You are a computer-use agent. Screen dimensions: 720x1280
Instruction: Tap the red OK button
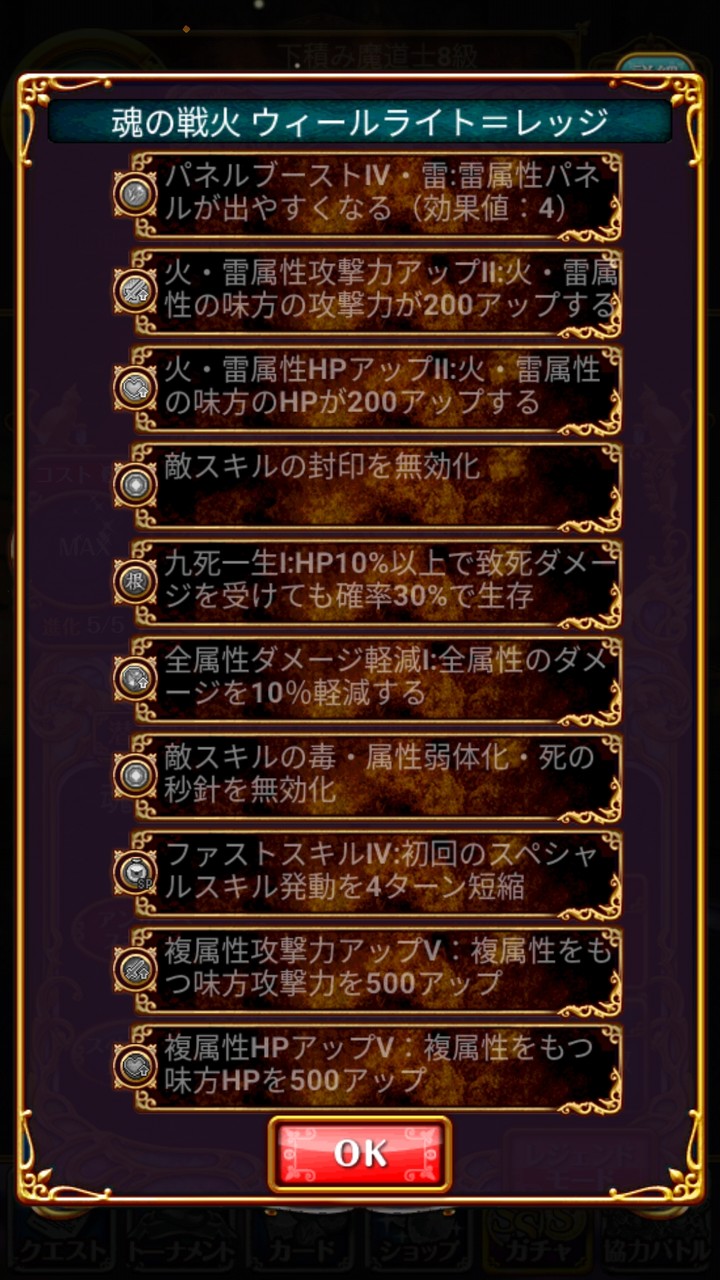[360, 1154]
